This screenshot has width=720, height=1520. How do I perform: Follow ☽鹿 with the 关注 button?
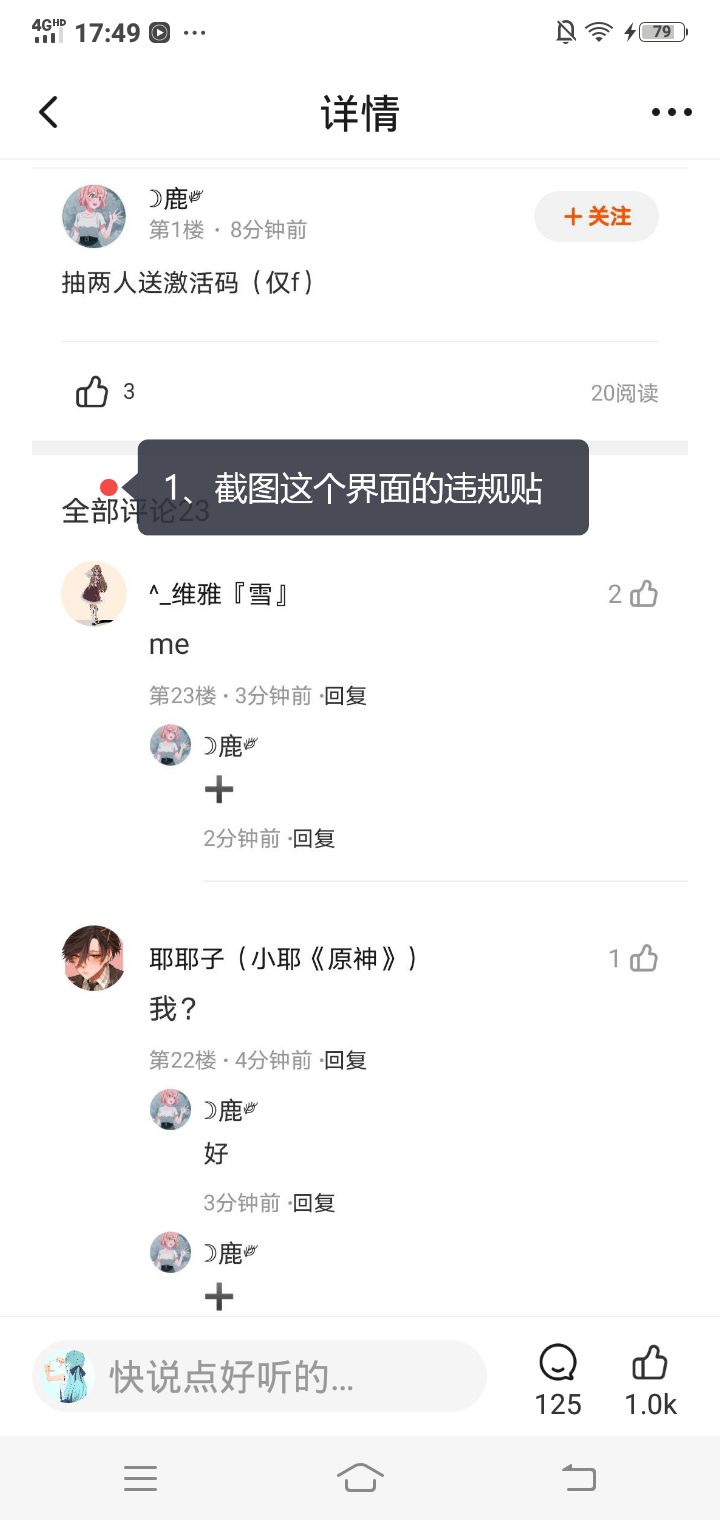click(597, 216)
